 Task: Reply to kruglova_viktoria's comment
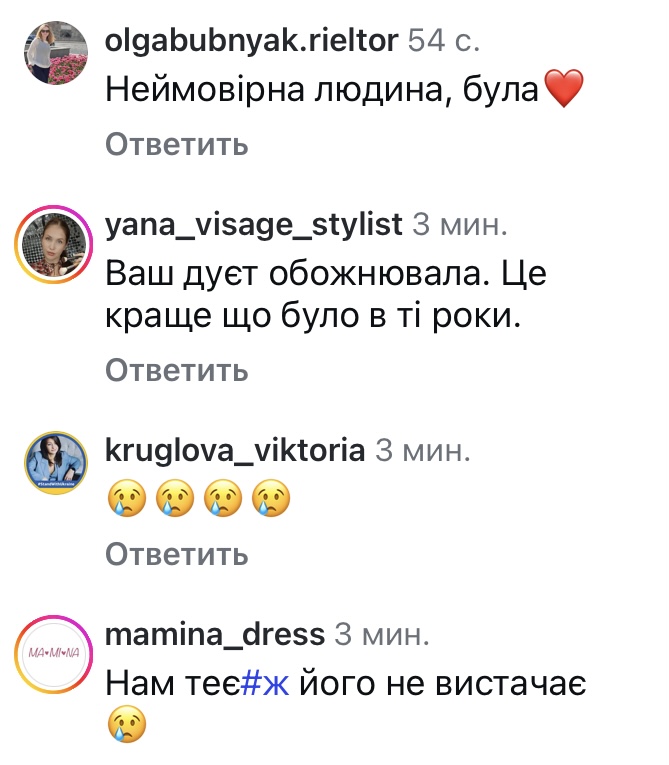point(176,554)
